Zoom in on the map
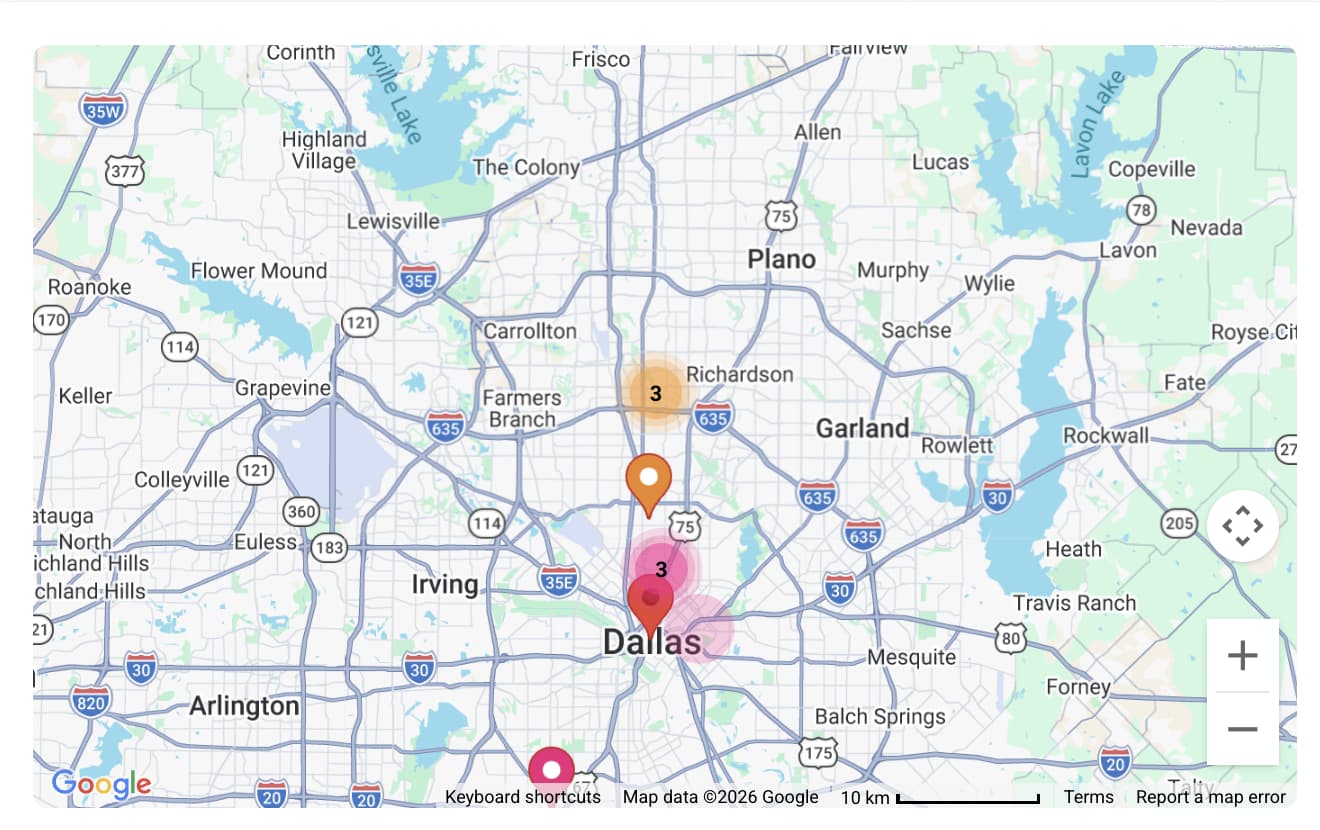Viewport: 1320px width, 830px height. point(1242,656)
